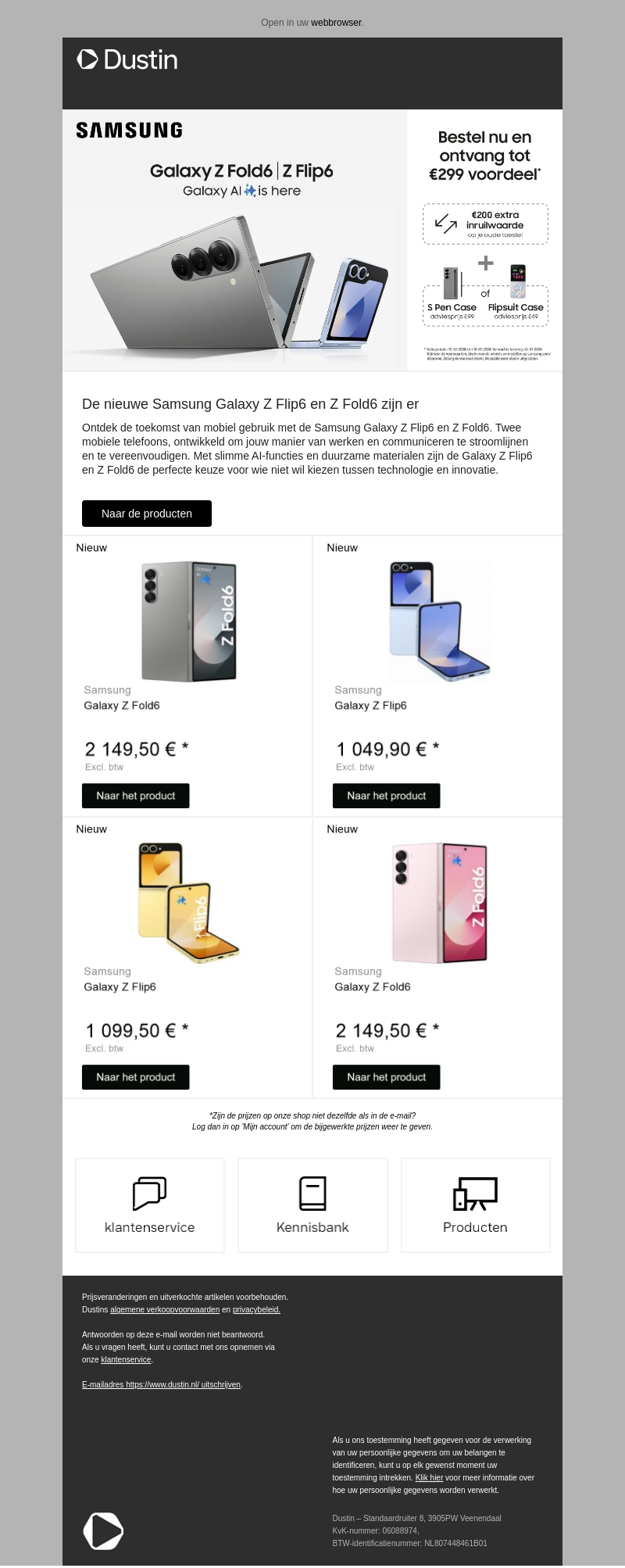625x1568 pixels.
Task: Go to the pink Galaxy Z Fold6 product
Action: [387, 1077]
